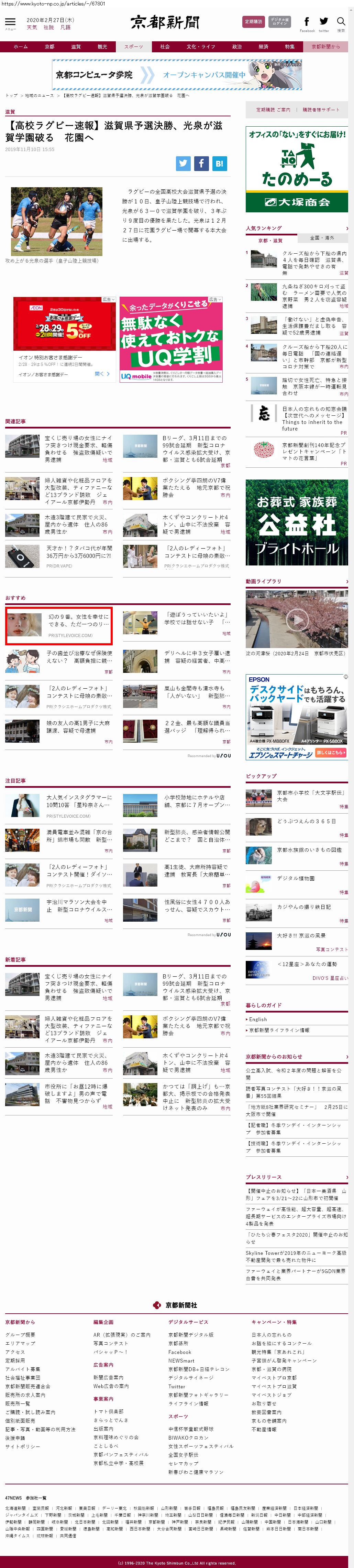Viewport: 354px width, 1568px height.
Task: Switch ranking to 全国・海外 tab
Action: (x=322, y=238)
